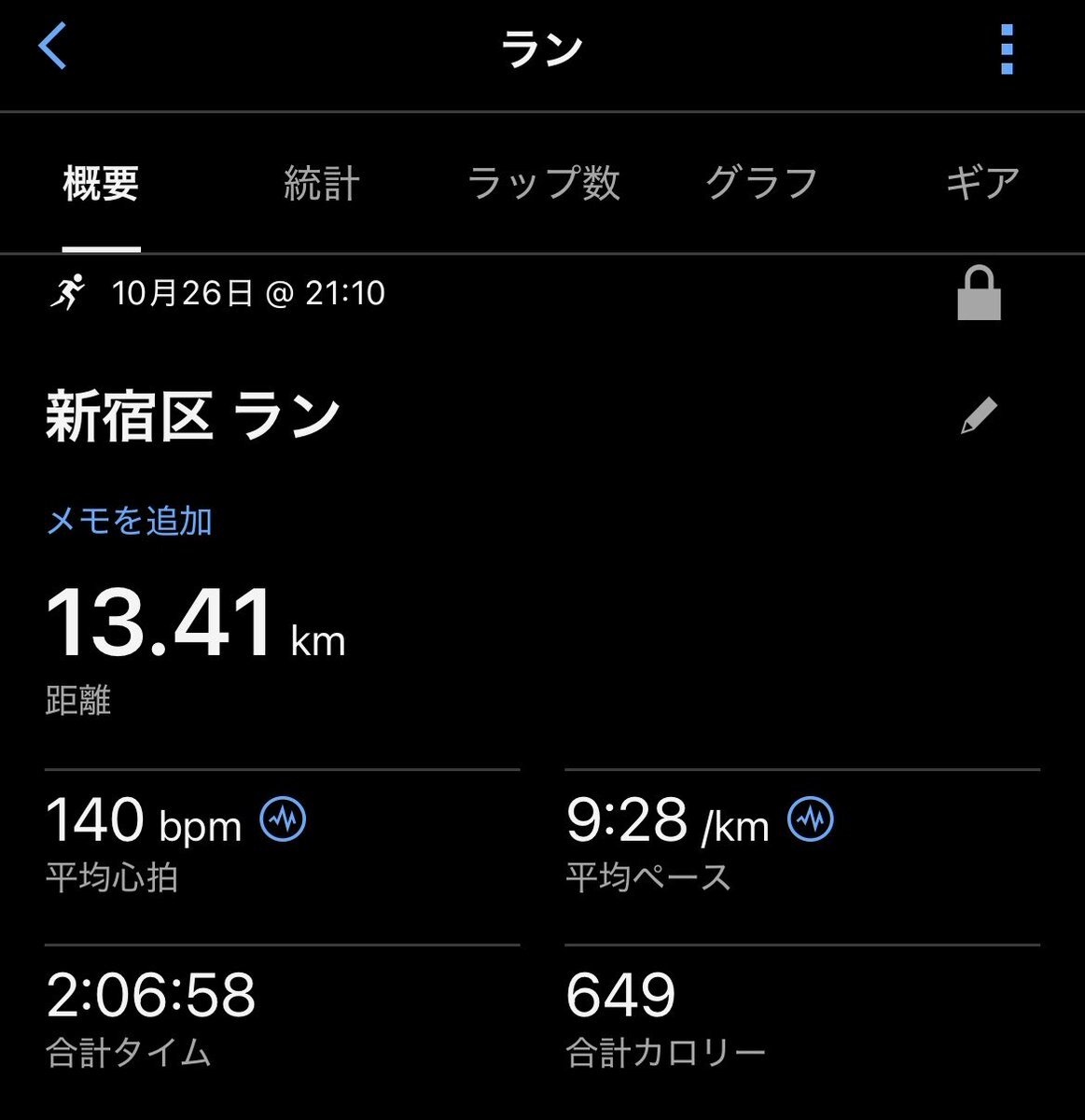Open heart rate info icon beside 140 bpm
The image size is (1085, 1120).
[x=283, y=820]
